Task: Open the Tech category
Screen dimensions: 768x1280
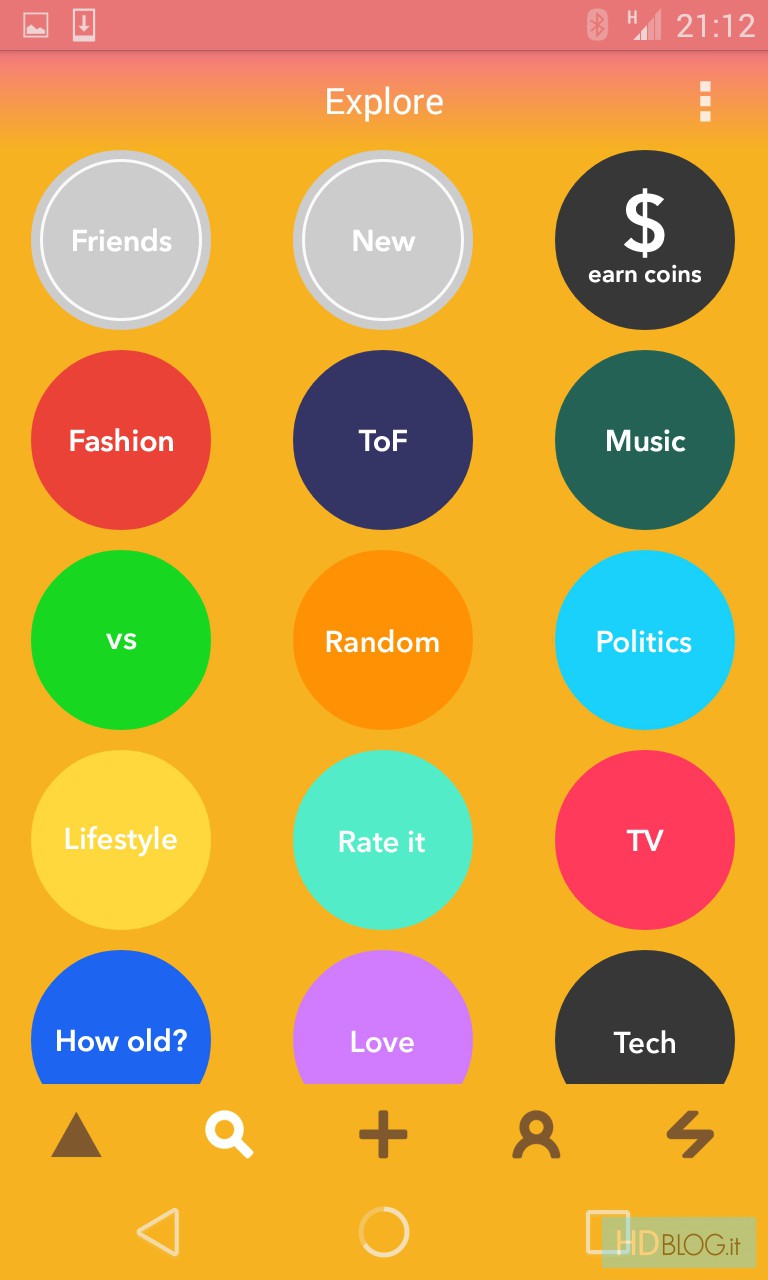Action: click(x=645, y=1018)
